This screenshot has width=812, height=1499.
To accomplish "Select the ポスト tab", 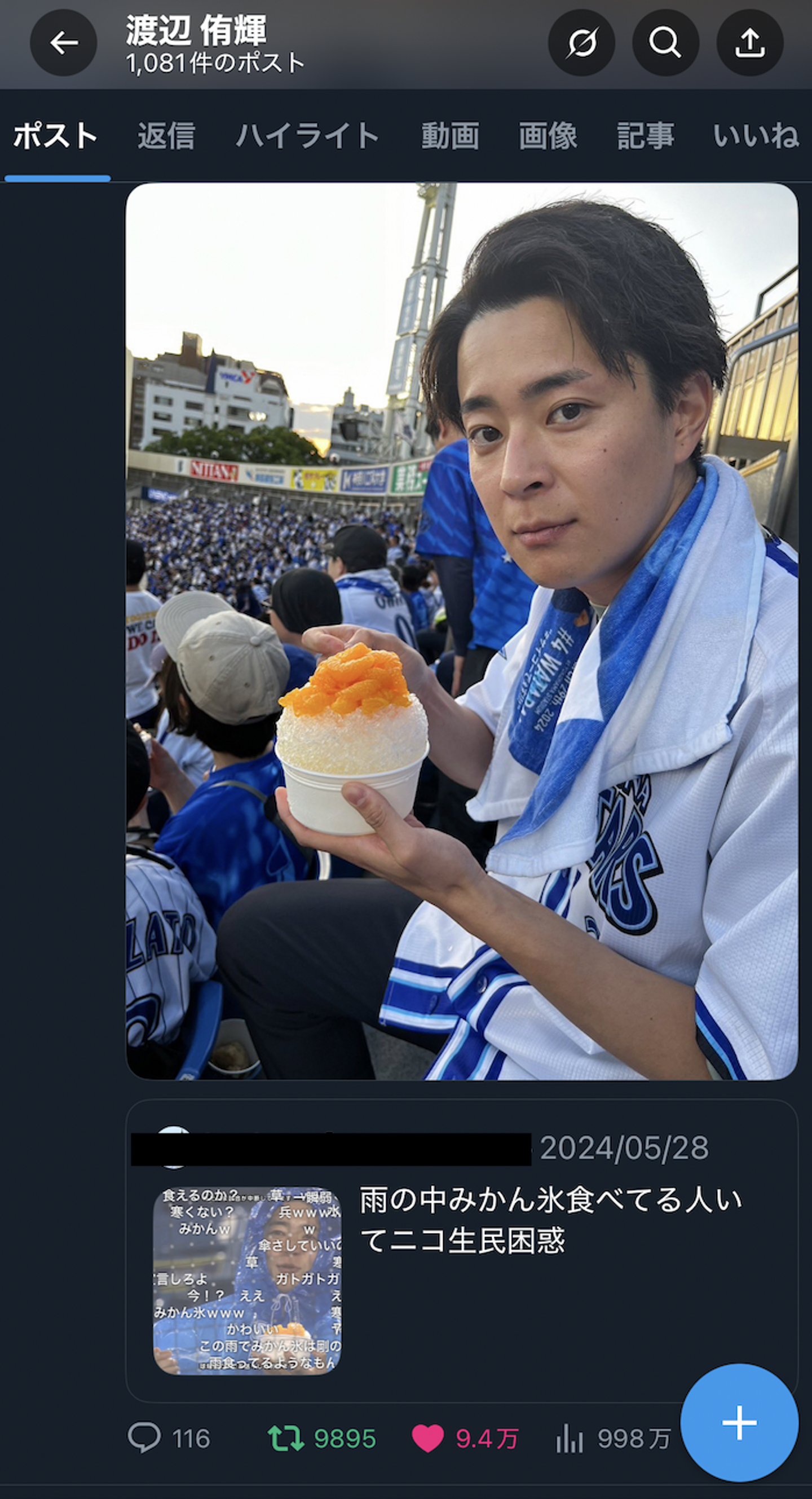I will 56,136.
